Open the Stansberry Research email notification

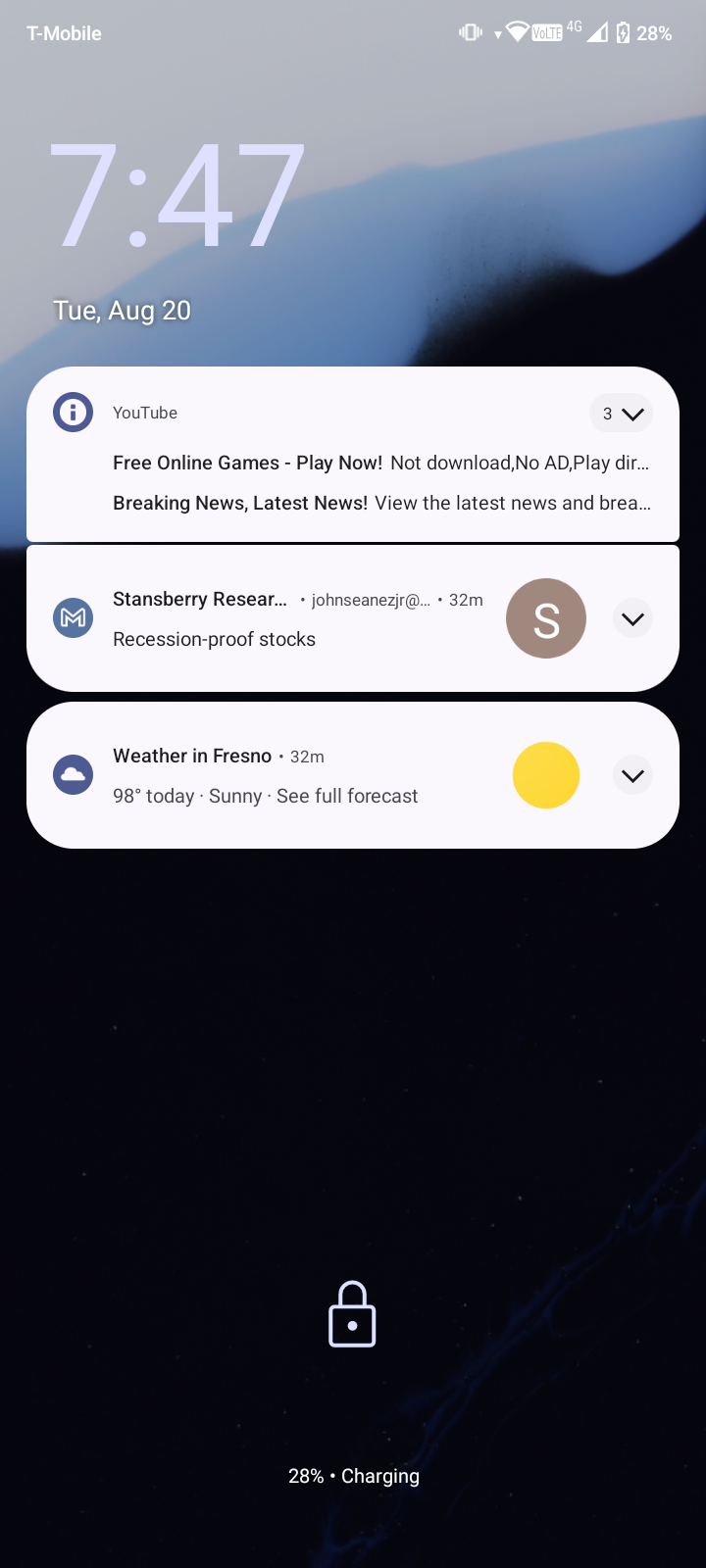pos(294,619)
